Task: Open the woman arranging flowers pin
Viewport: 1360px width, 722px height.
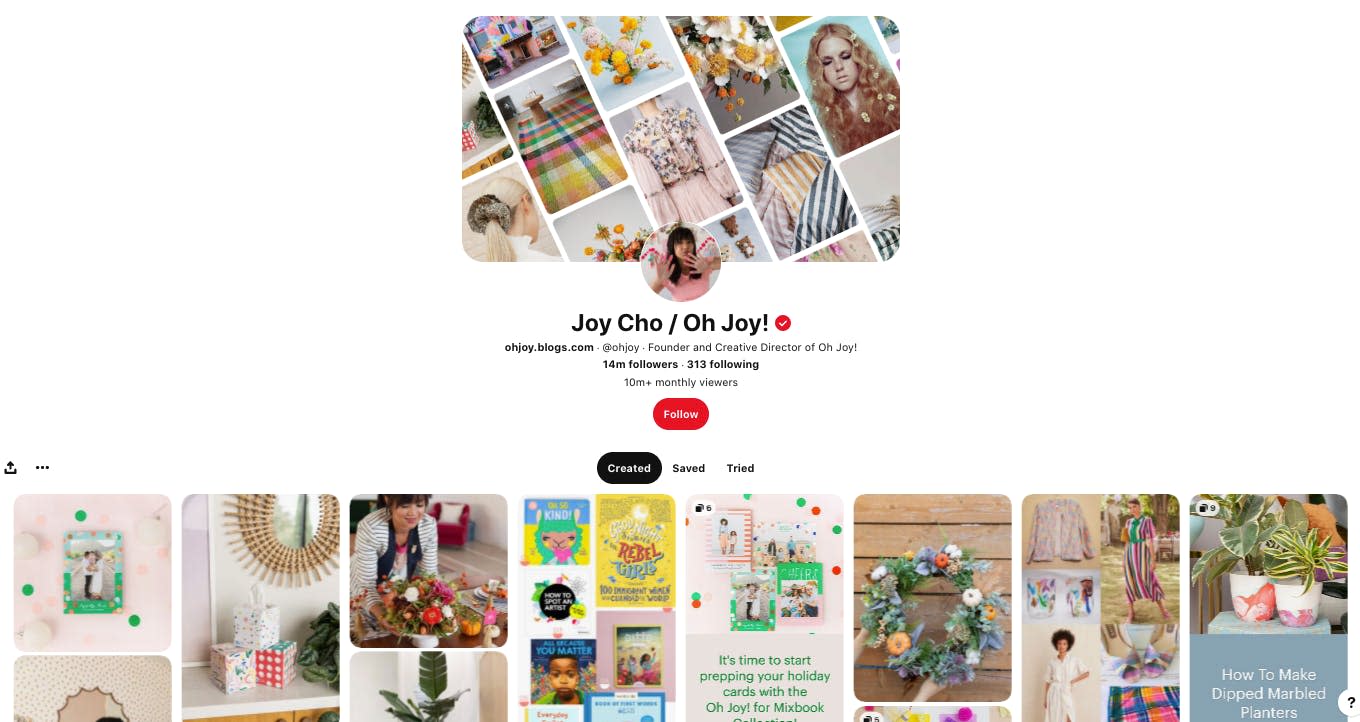Action: pos(428,570)
